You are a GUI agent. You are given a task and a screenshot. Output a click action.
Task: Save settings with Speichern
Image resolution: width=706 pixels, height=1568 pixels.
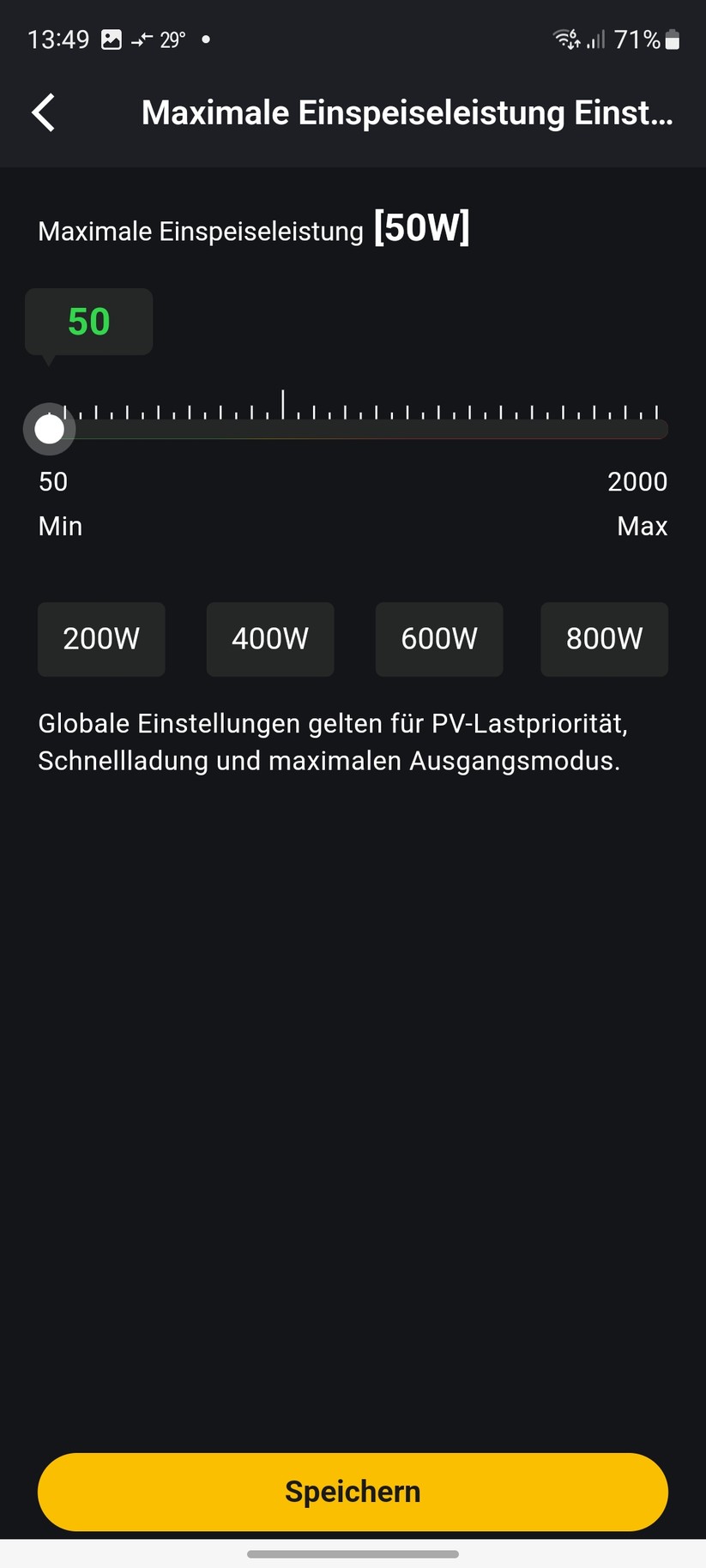click(353, 1492)
